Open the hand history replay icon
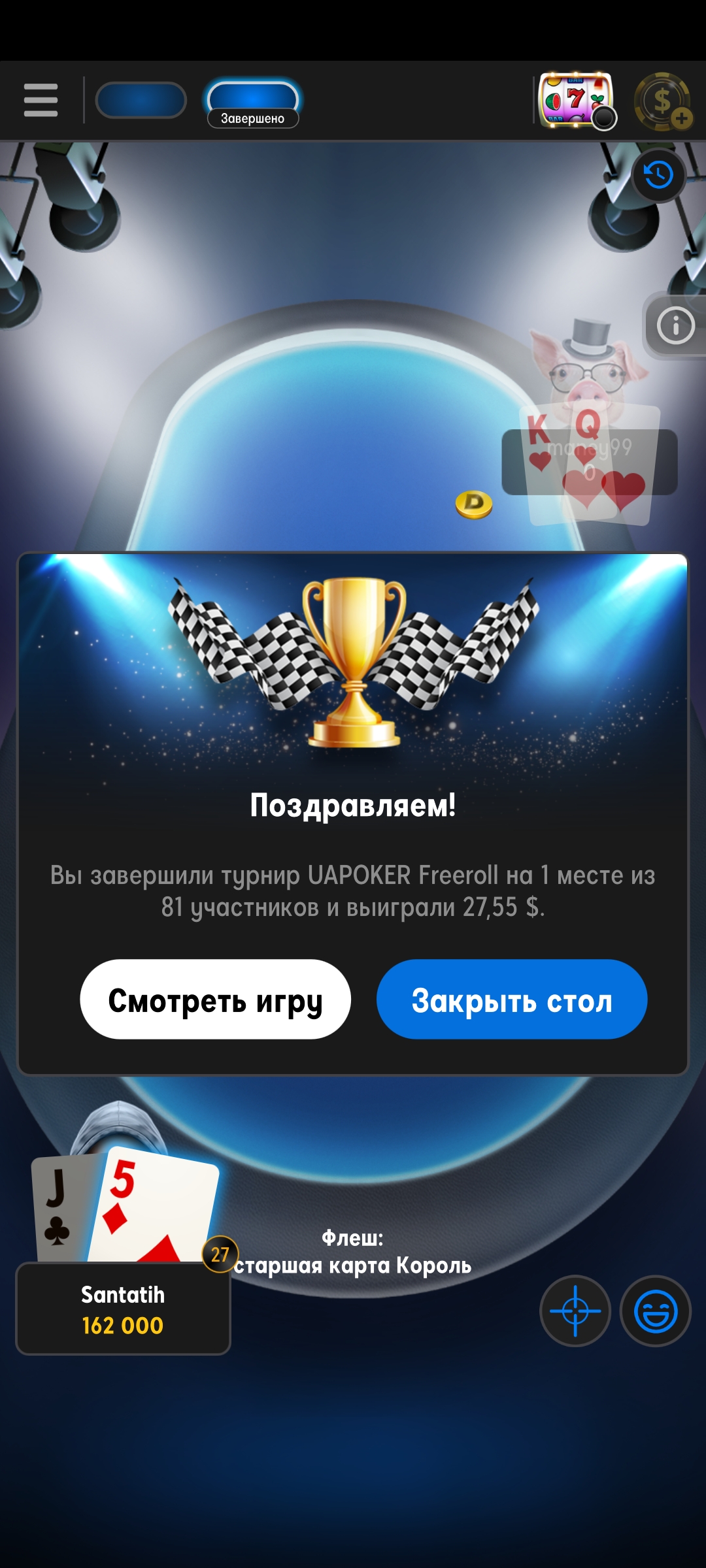706x1568 pixels. 658,175
